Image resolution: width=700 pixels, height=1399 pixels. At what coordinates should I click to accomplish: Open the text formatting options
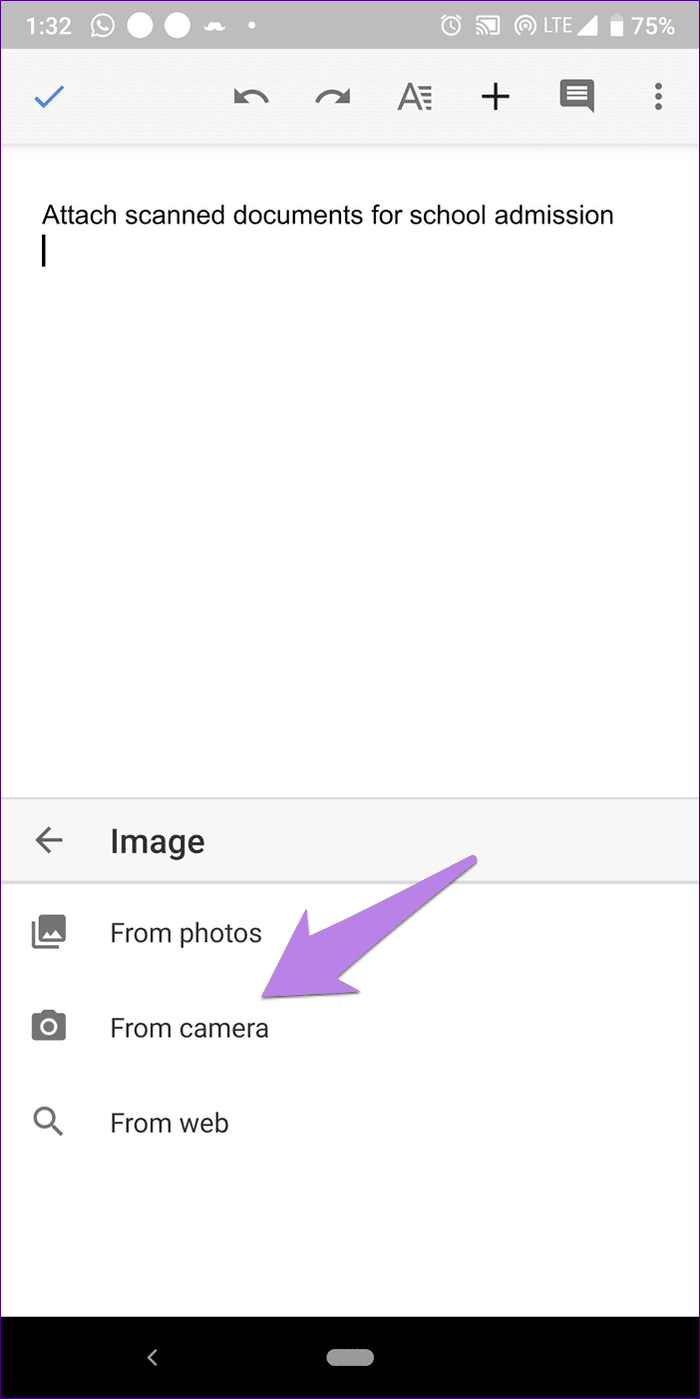pos(414,97)
